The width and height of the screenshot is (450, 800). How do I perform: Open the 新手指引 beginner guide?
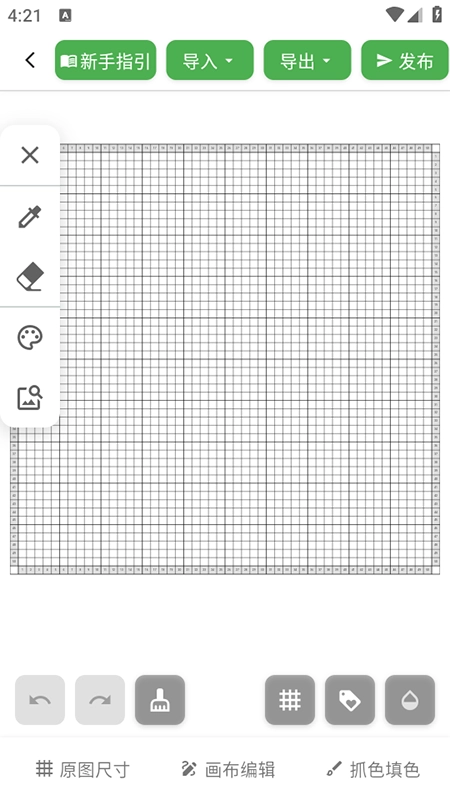[x=106, y=60]
